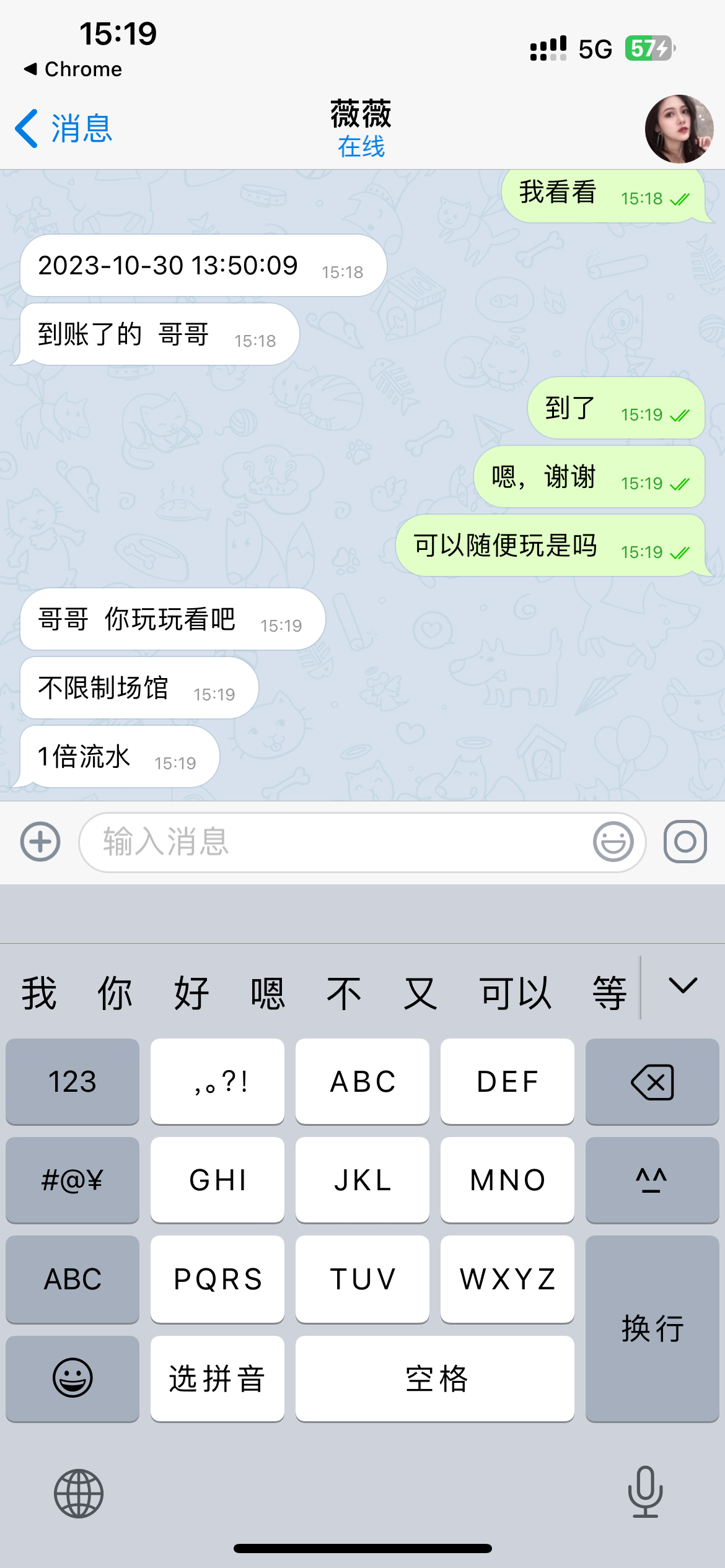Expand the keyboard candidate list
Image resolution: width=725 pixels, height=1568 pixels.
[x=683, y=986]
